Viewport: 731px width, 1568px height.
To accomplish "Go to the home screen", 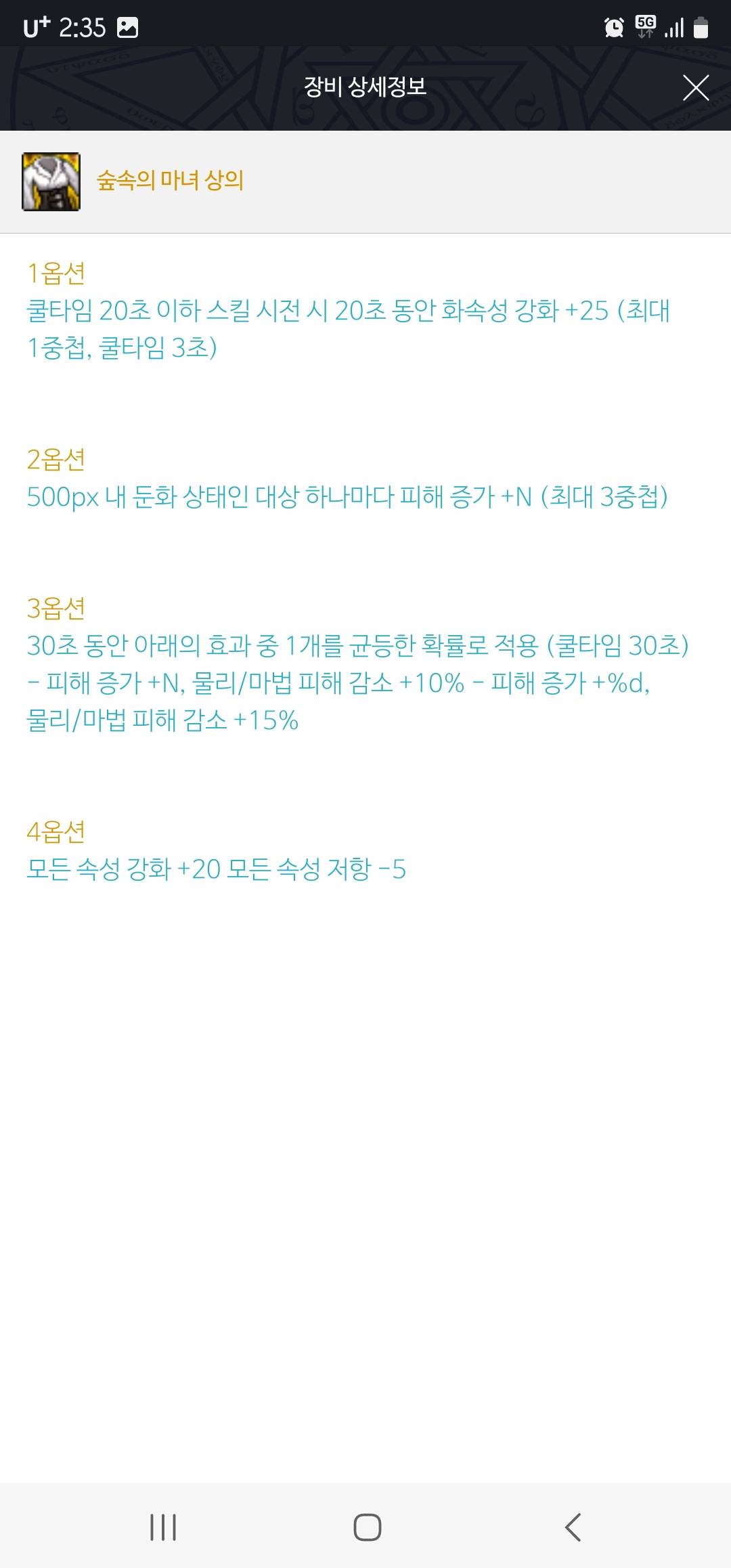I will click(x=367, y=1527).
